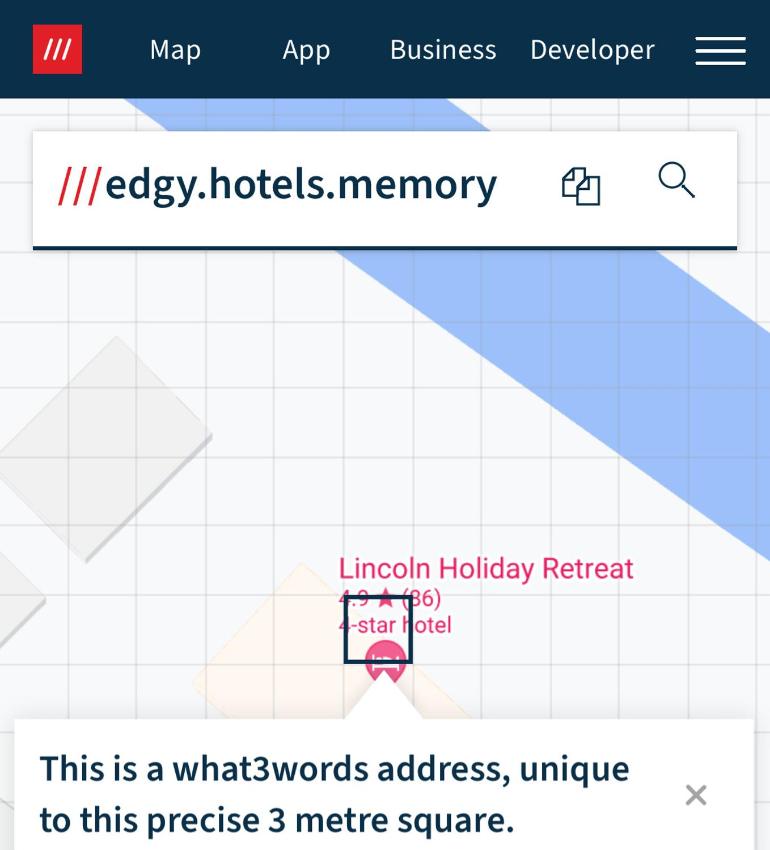
Task: Go to the Map section
Action: [x=175, y=49]
